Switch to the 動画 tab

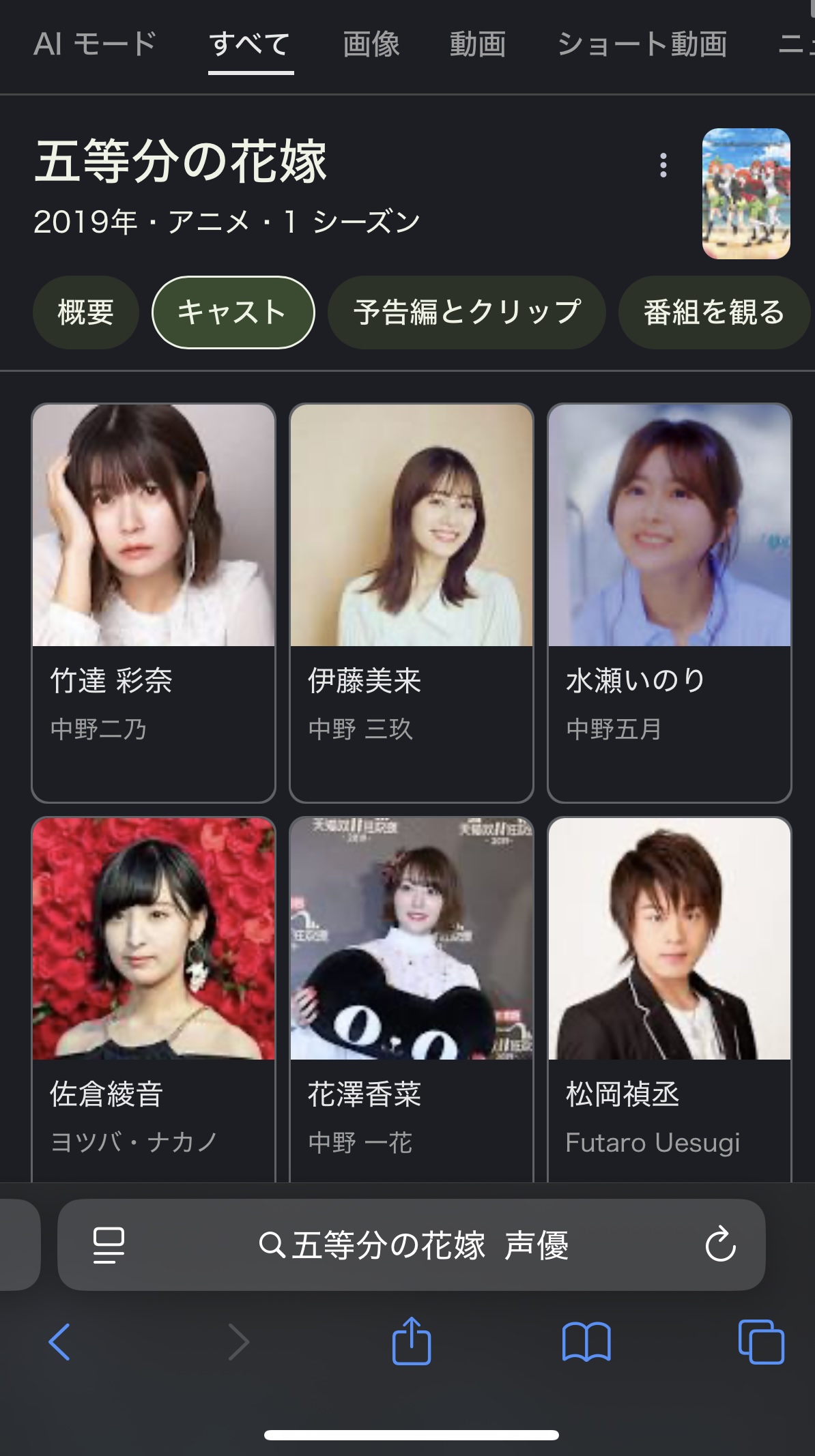pyautogui.click(x=477, y=44)
